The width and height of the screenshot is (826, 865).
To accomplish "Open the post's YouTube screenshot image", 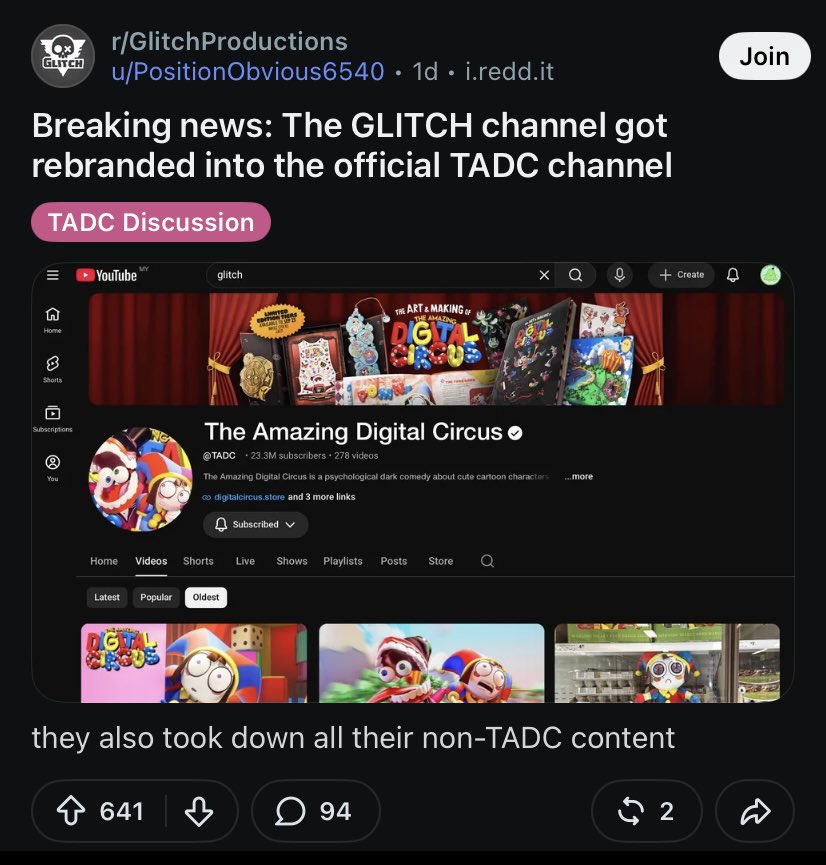I will [x=413, y=482].
